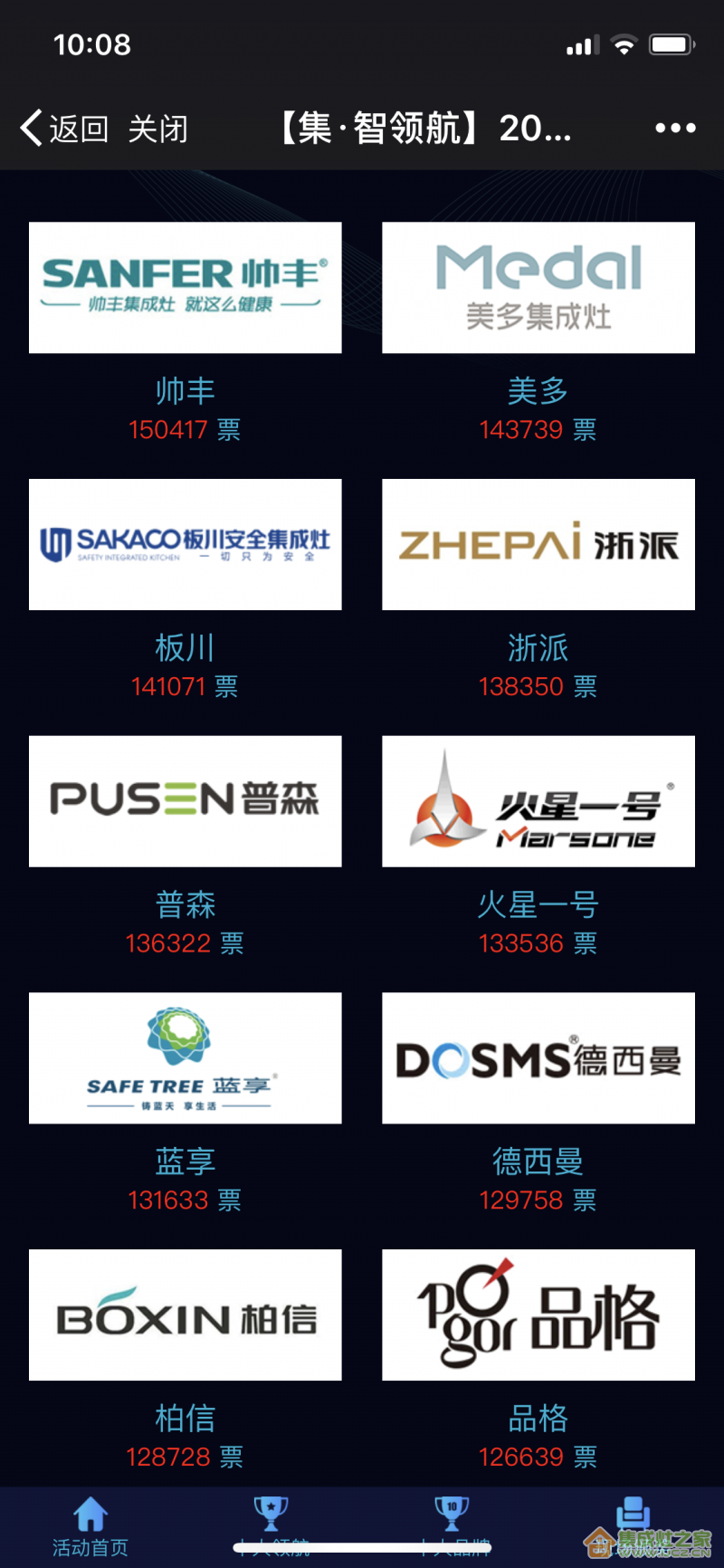Switch to the 活动首页 tab
This screenshot has height=1568, width=724.
coord(90,1526)
